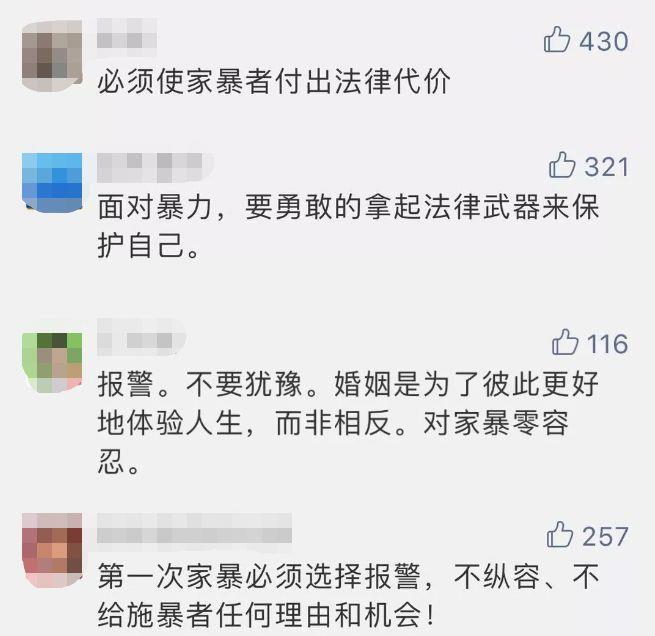Like the comment starting with 报警。不要犹豫

tap(566, 343)
